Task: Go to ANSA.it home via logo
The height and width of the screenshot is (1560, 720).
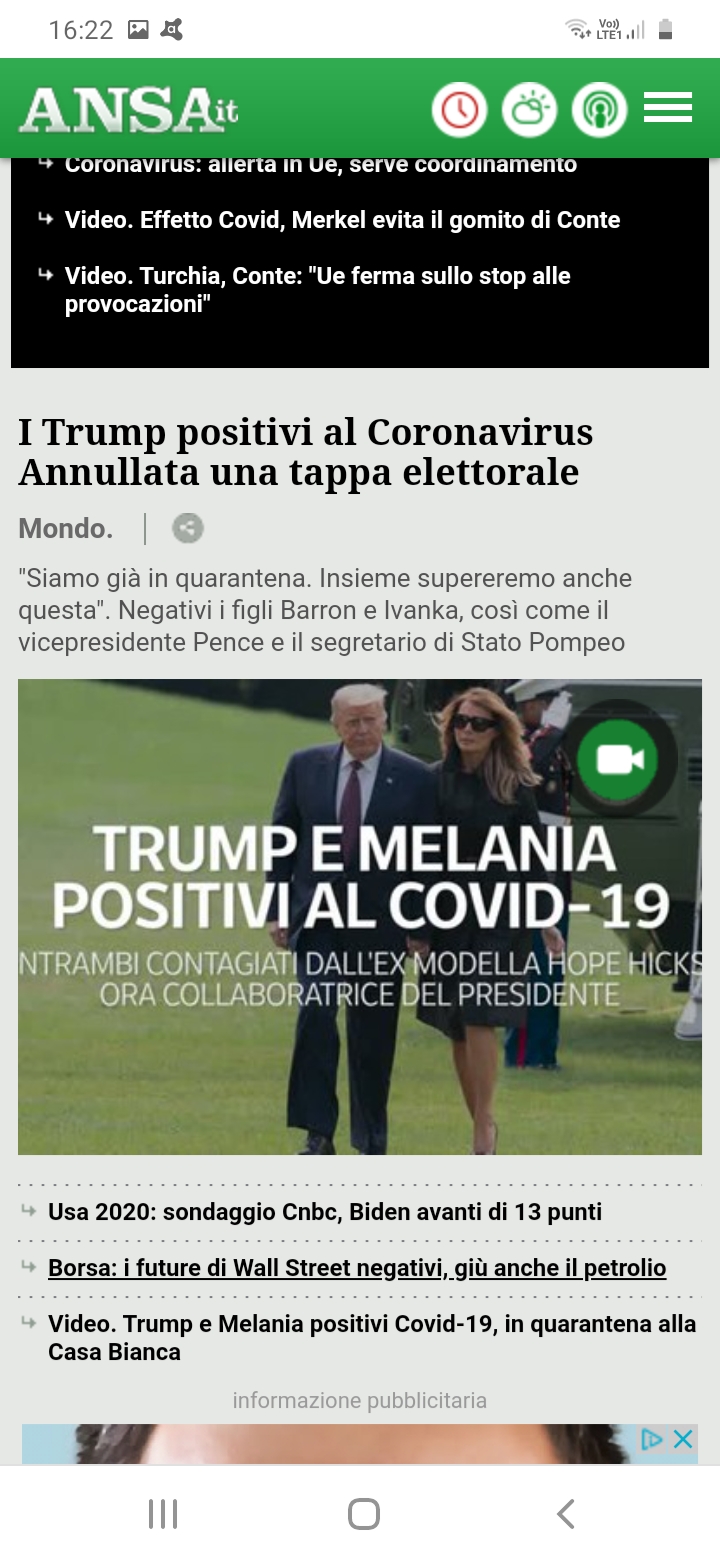Action: [129, 109]
